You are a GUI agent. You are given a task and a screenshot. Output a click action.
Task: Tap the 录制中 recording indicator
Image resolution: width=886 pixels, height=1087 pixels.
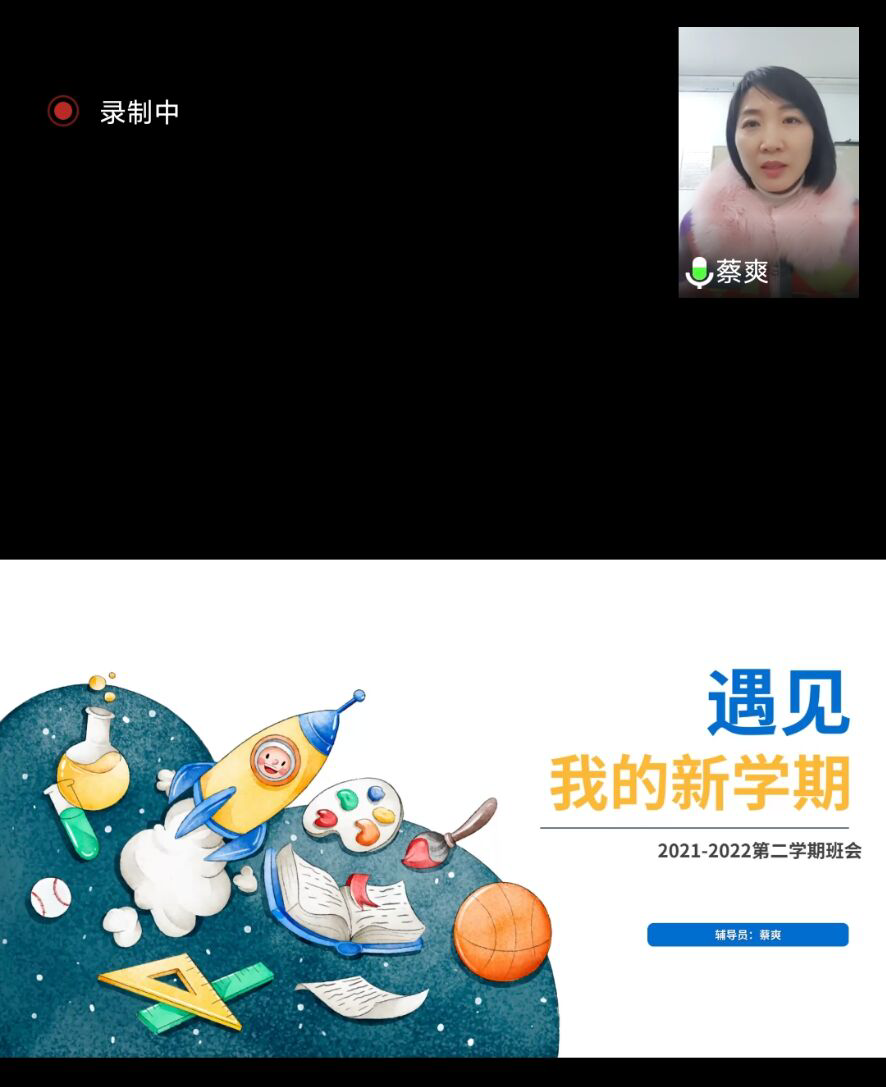pos(114,112)
